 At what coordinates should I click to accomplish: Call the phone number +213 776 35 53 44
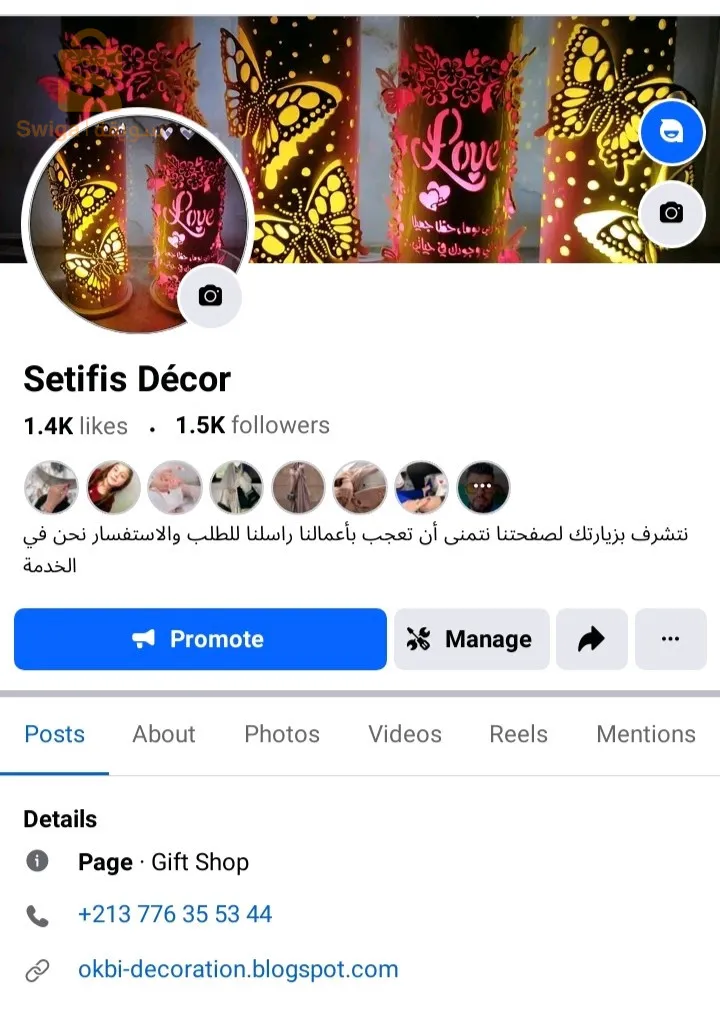click(x=175, y=914)
